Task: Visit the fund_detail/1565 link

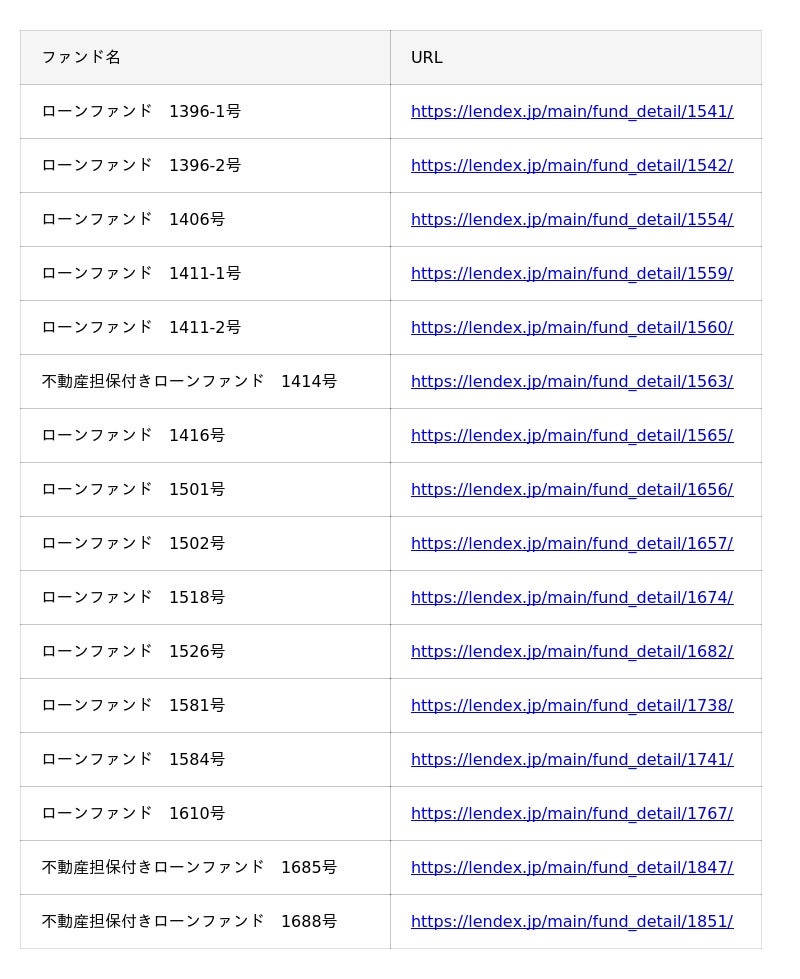Action: (x=571, y=436)
